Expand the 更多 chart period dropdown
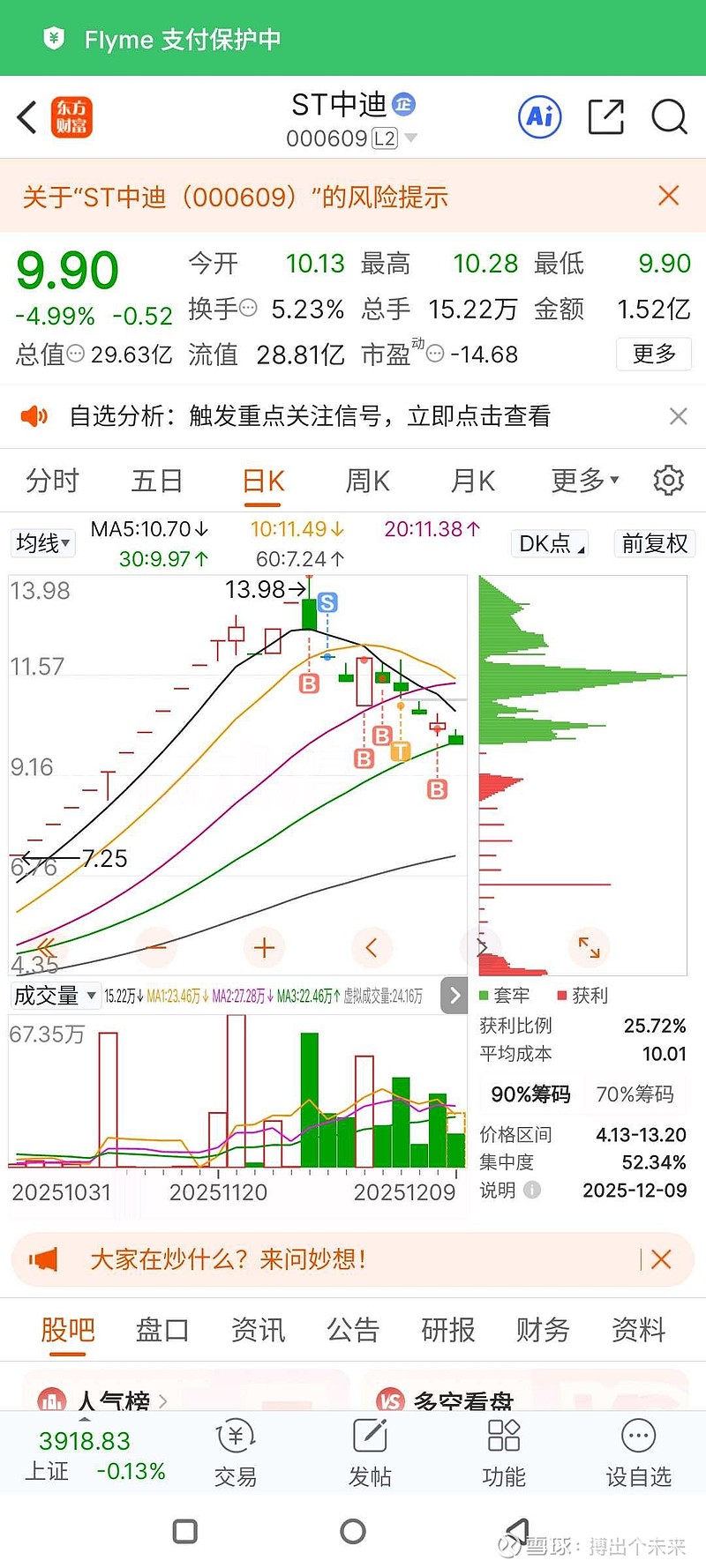Image resolution: width=706 pixels, height=1568 pixels. pyautogui.click(x=584, y=481)
